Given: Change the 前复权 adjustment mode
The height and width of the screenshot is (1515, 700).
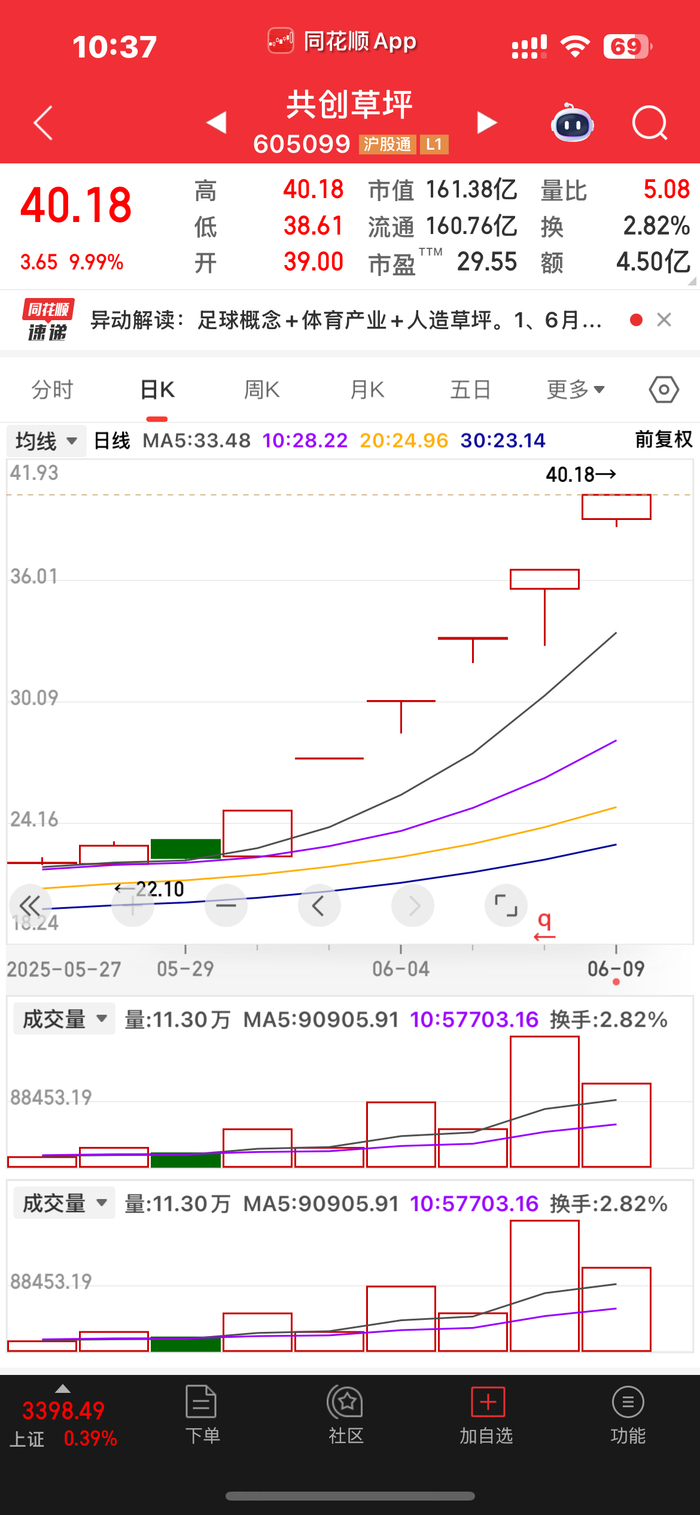Looking at the screenshot, I should click(x=663, y=440).
